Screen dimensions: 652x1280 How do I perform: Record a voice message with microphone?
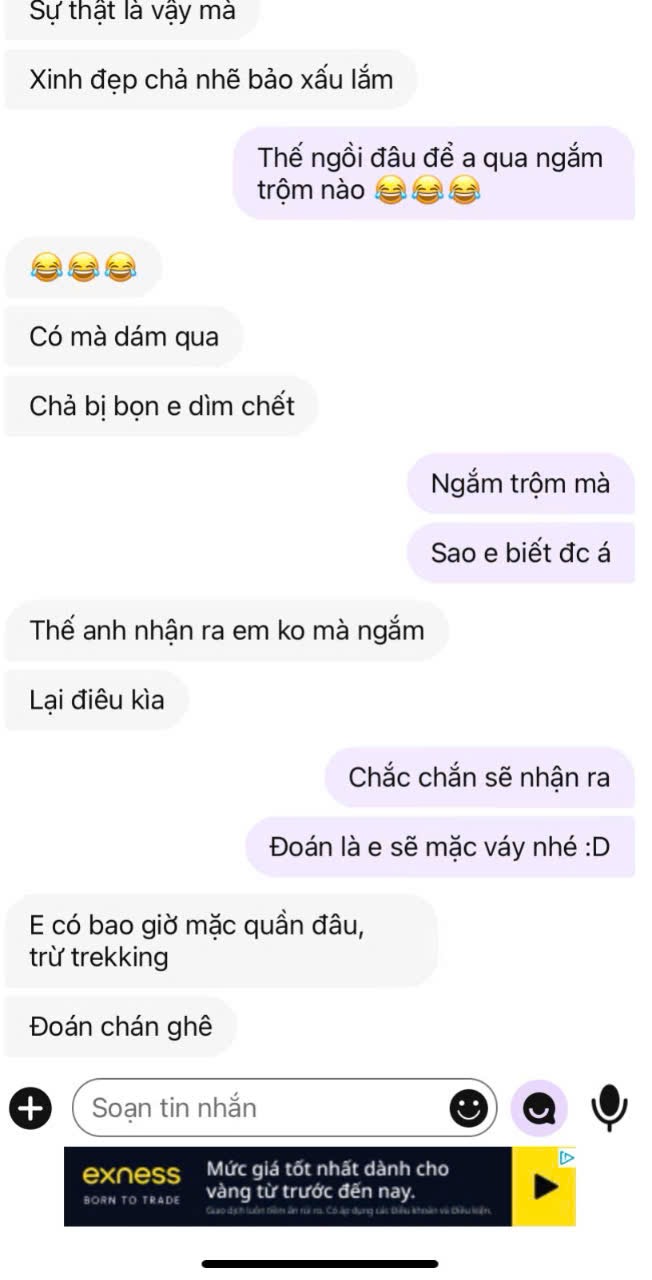pos(609,1108)
